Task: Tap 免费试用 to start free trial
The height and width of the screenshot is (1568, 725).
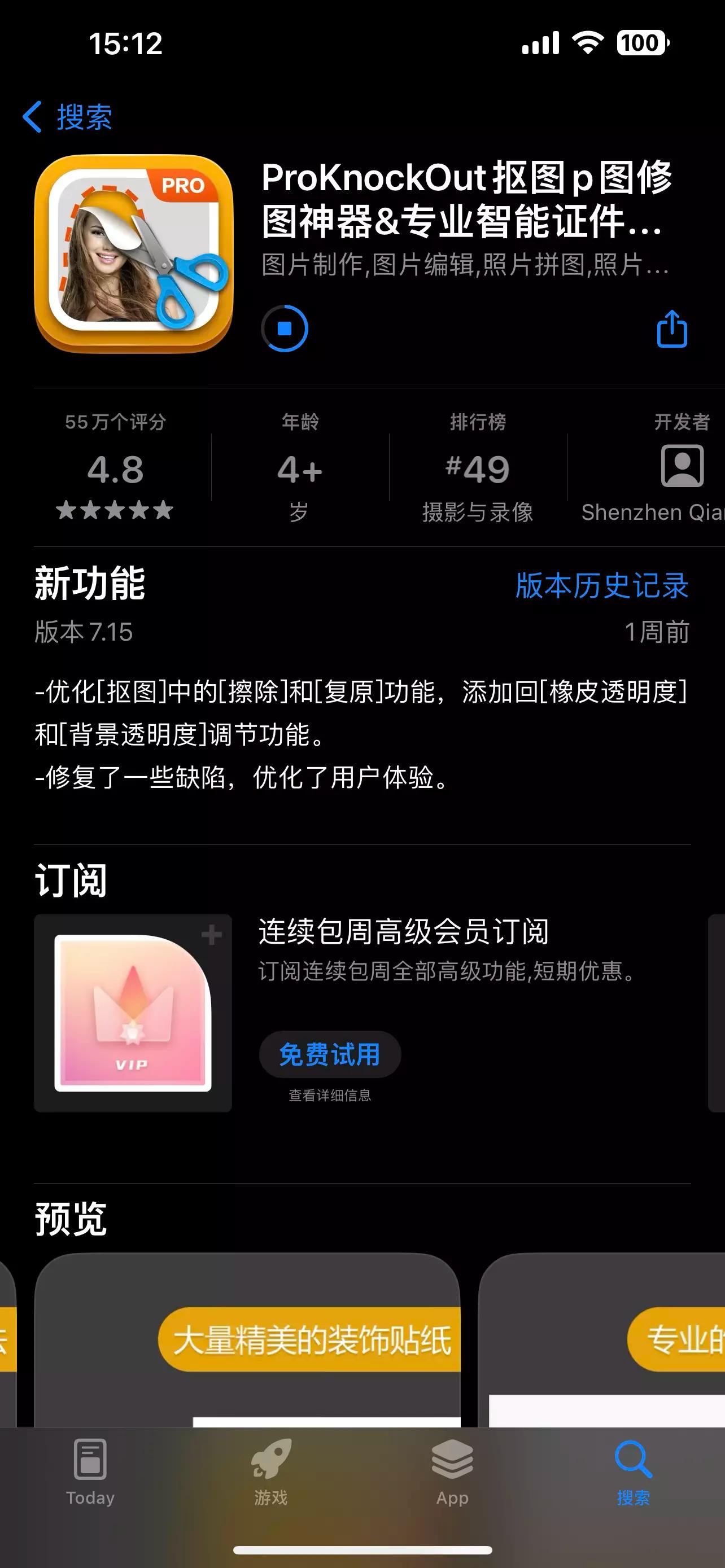Action: [330, 1054]
